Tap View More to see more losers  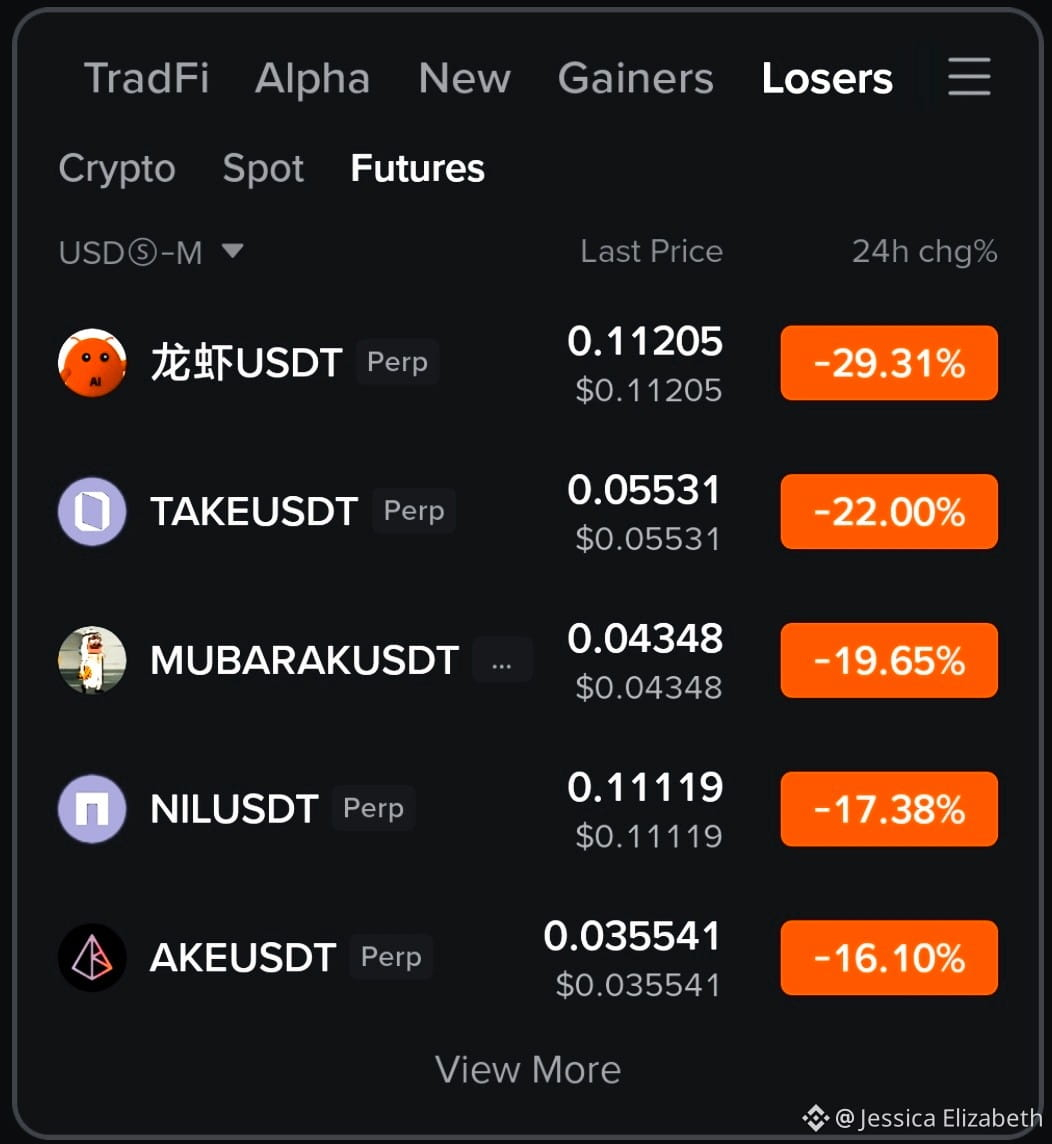pyautogui.click(x=527, y=1070)
